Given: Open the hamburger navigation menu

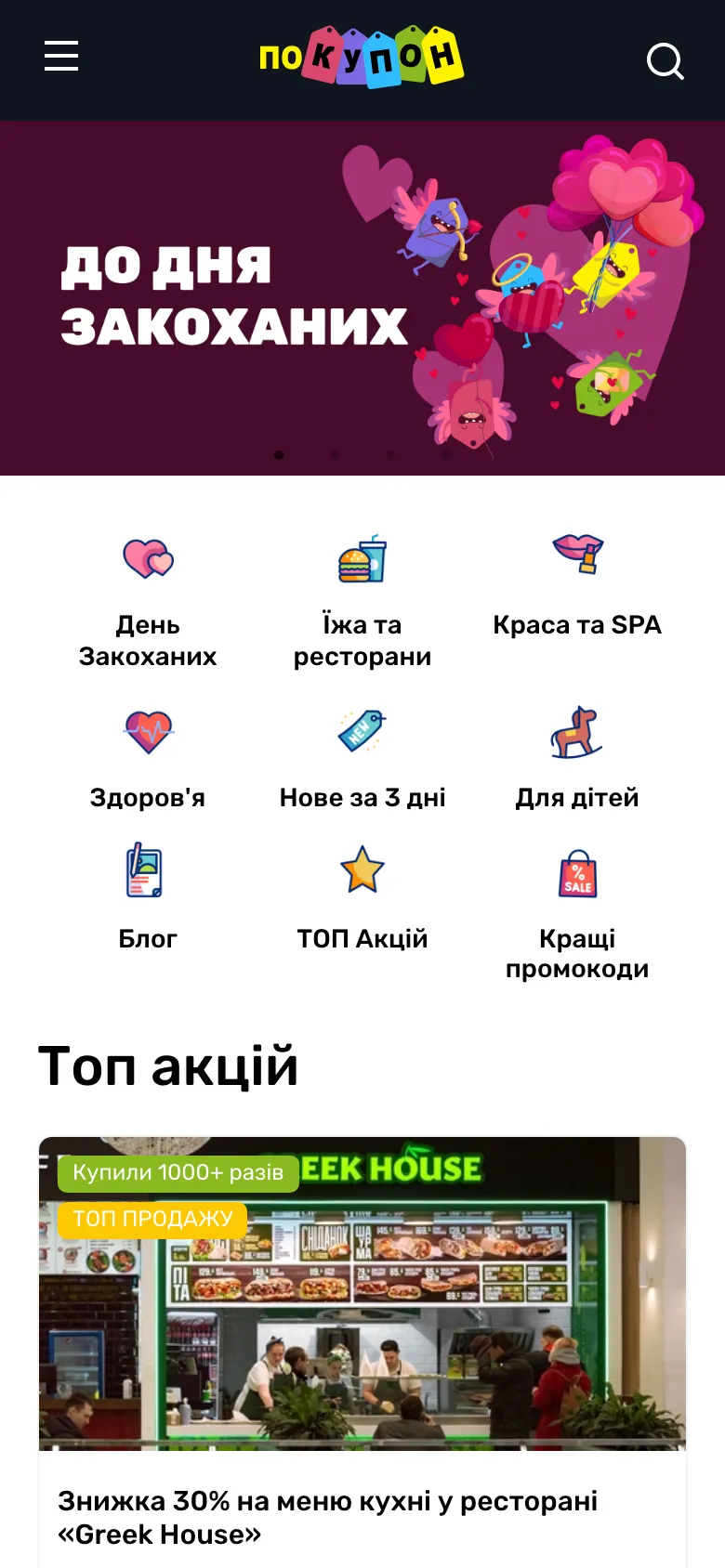Looking at the screenshot, I should (61, 56).
